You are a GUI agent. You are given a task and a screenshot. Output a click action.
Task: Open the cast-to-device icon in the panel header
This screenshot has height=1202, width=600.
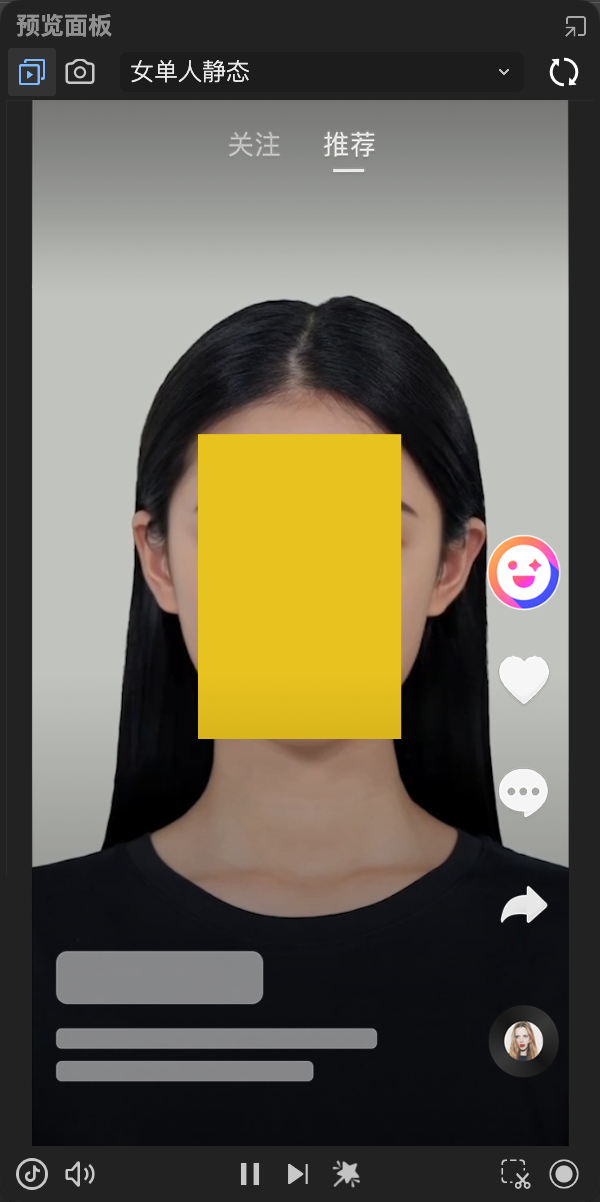[x=574, y=26]
